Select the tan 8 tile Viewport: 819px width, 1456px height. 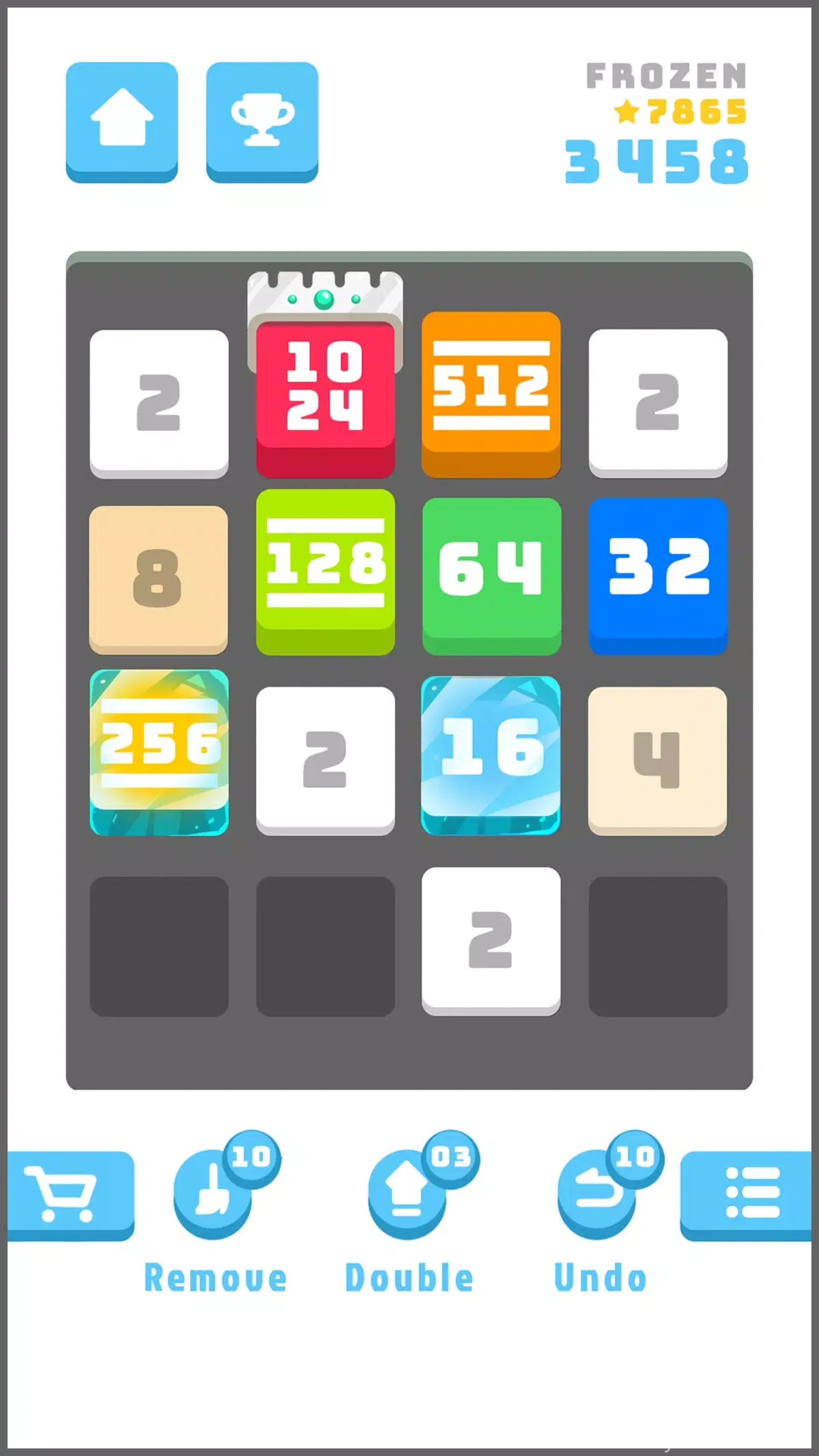tap(158, 576)
